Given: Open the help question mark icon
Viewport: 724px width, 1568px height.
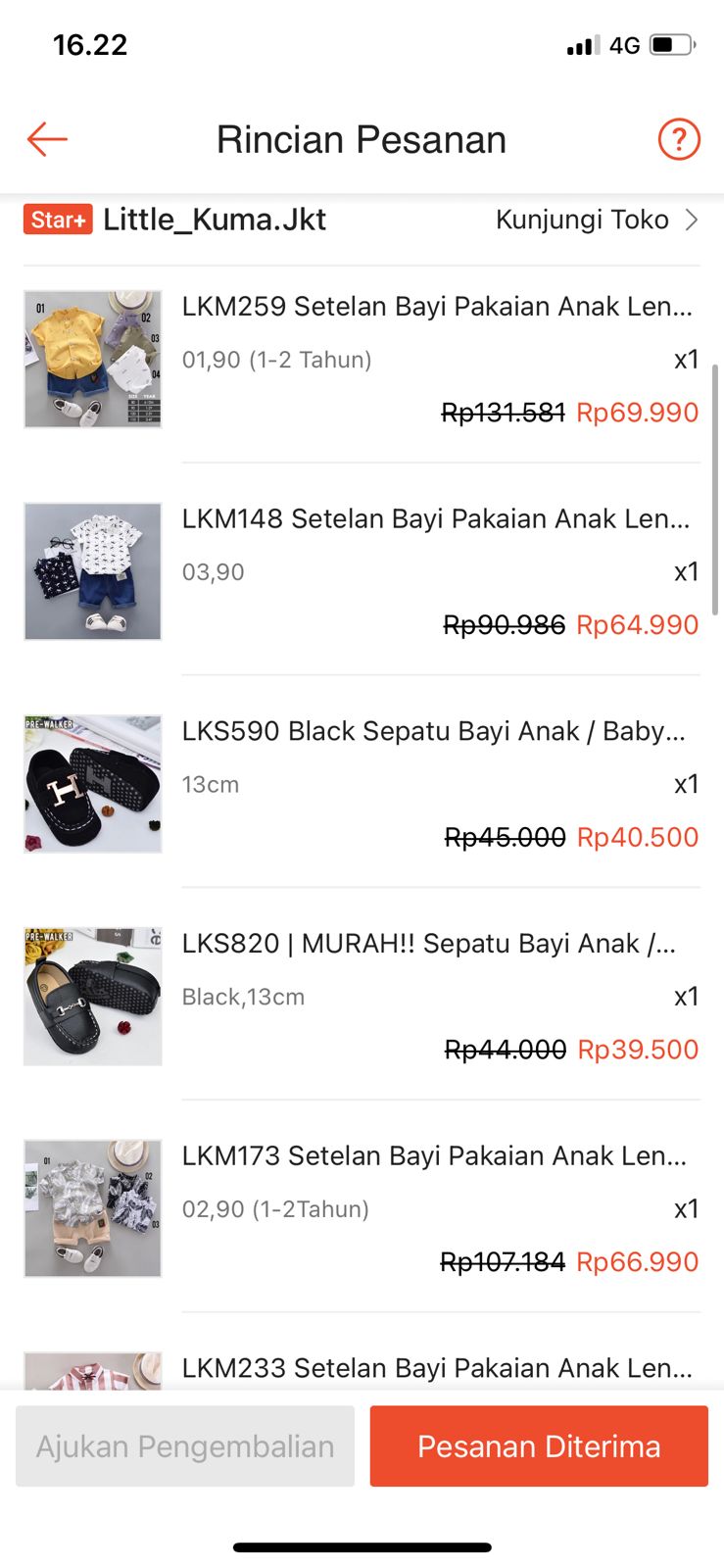Looking at the screenshot, I should (x=678, y=140).
